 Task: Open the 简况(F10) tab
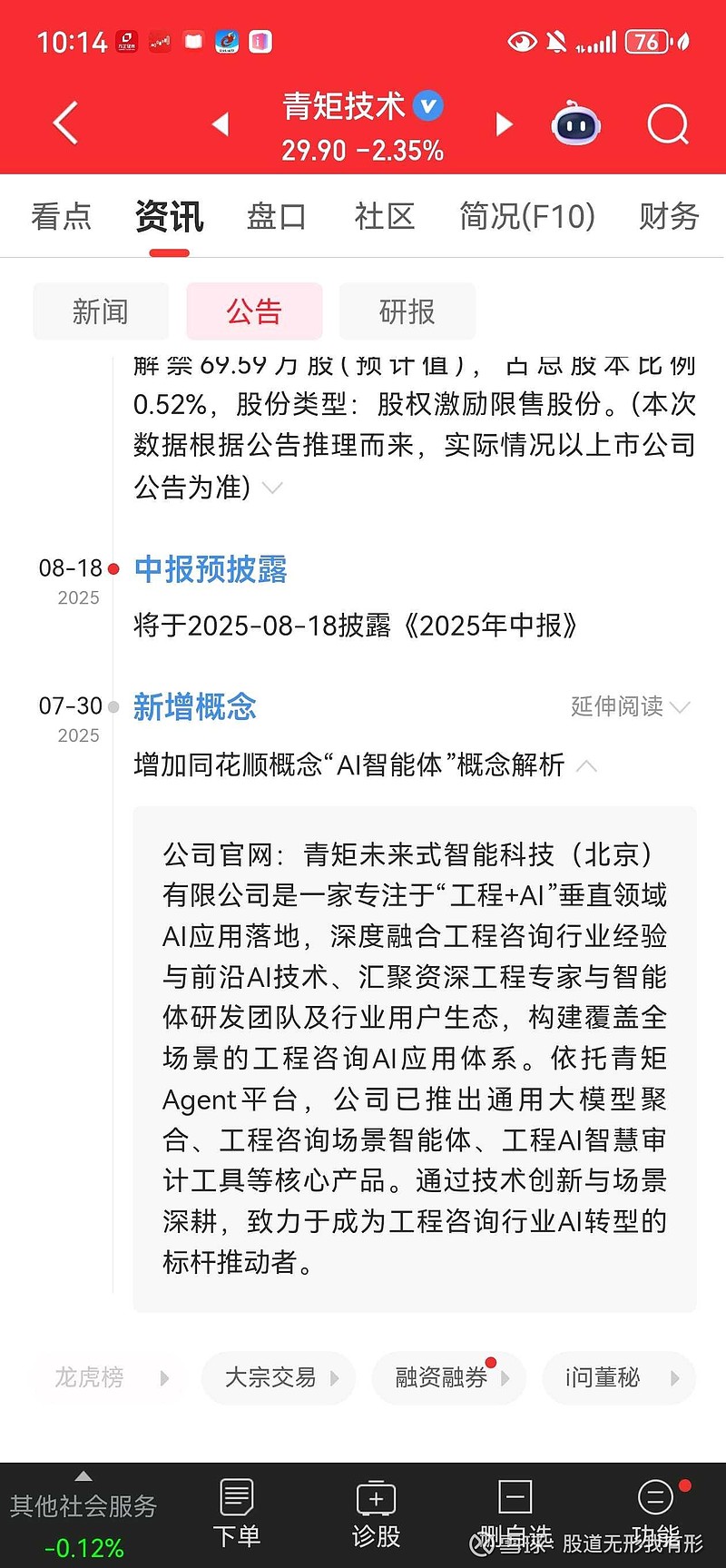(x=527, y=216)
